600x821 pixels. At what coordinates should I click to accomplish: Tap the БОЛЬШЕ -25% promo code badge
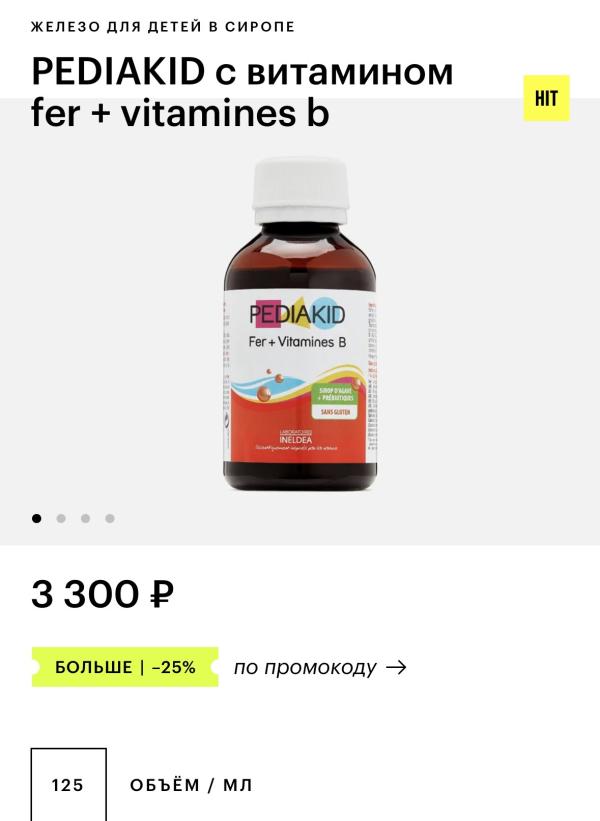pos(125,667)
